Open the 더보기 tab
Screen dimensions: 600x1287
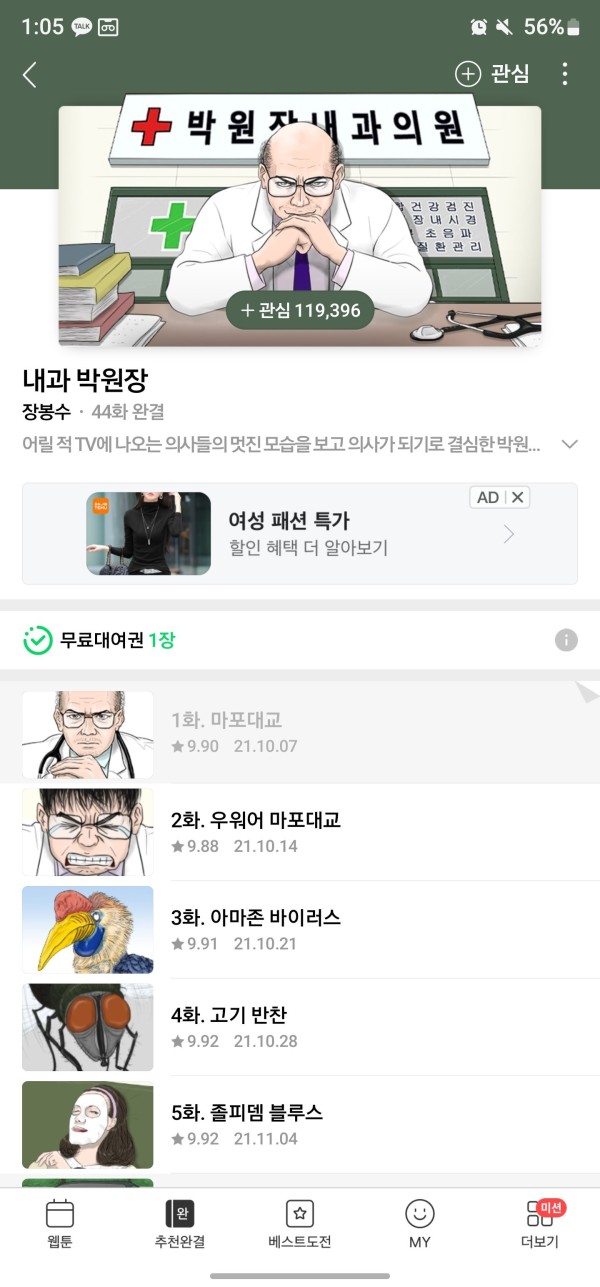(x=540, y=1224)
